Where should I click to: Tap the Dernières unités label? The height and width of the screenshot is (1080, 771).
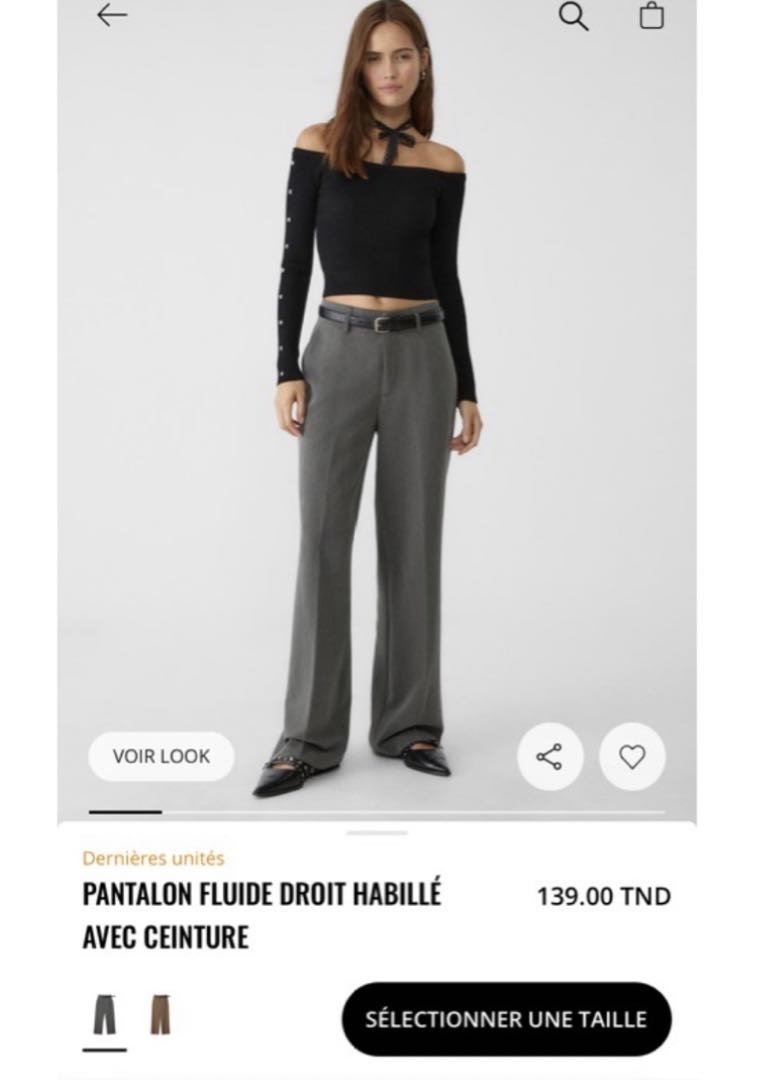[x=152, y=857]
